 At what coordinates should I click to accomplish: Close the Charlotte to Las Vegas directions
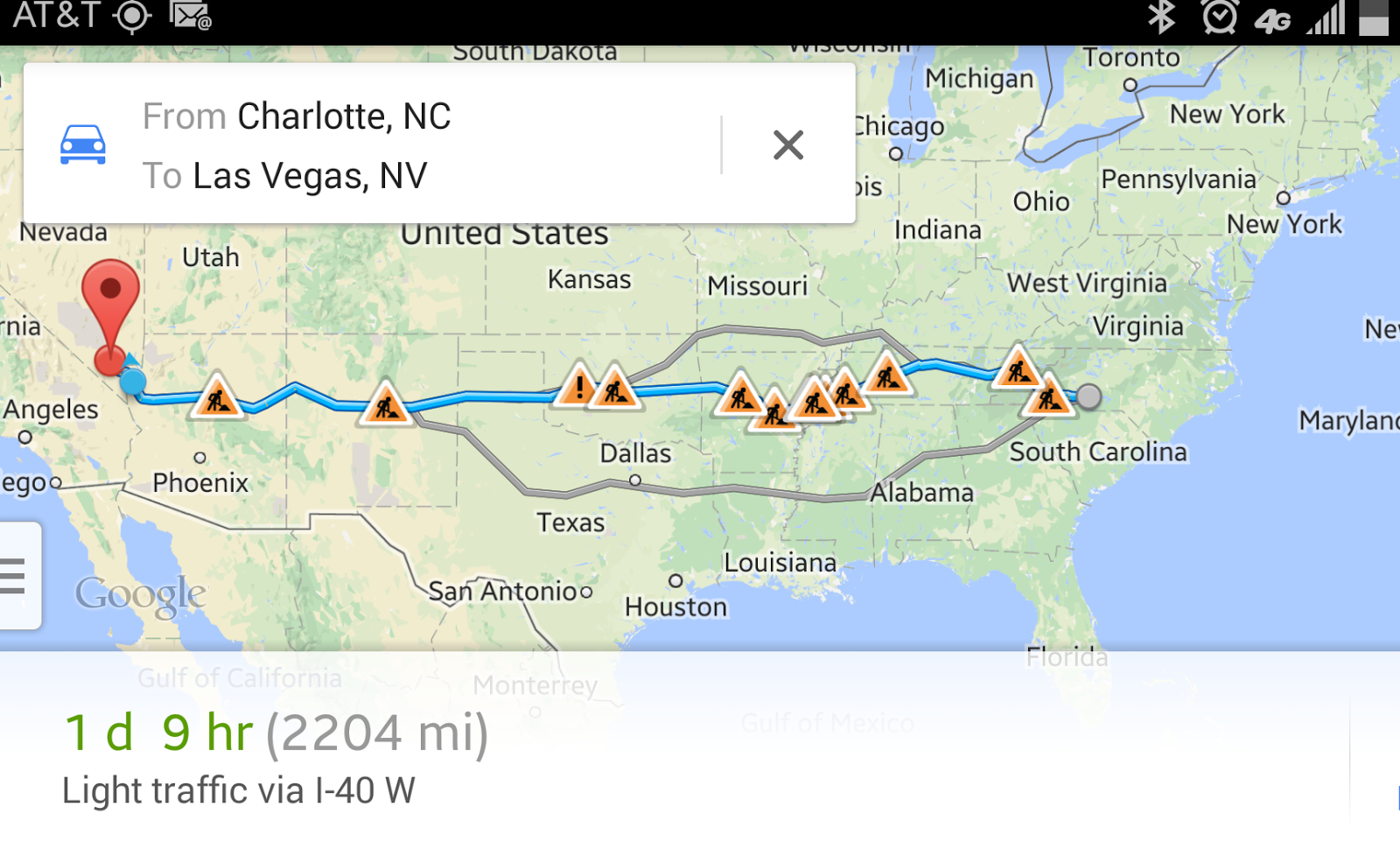point(787,145)
